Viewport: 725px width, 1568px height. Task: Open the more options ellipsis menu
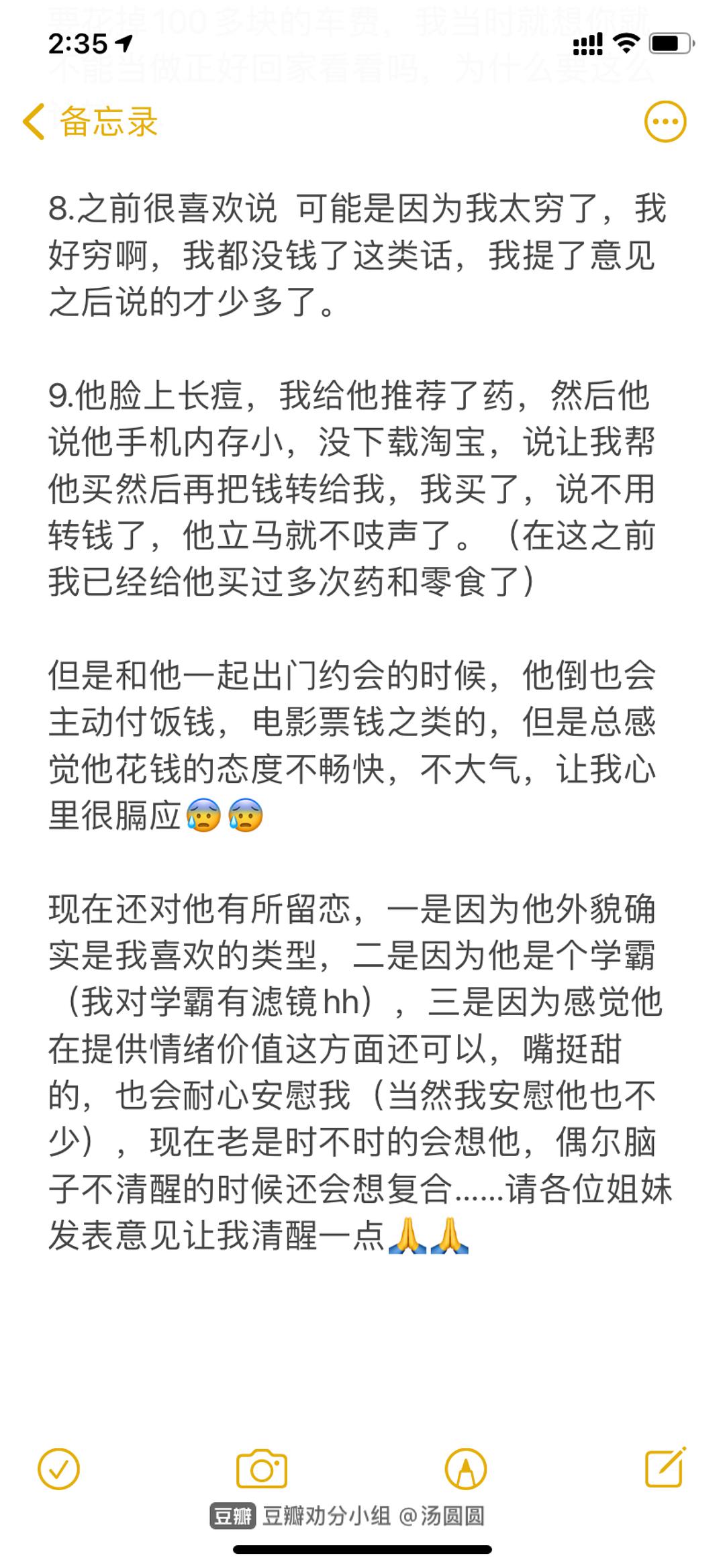pyautogui.click(x=665, y=122)
